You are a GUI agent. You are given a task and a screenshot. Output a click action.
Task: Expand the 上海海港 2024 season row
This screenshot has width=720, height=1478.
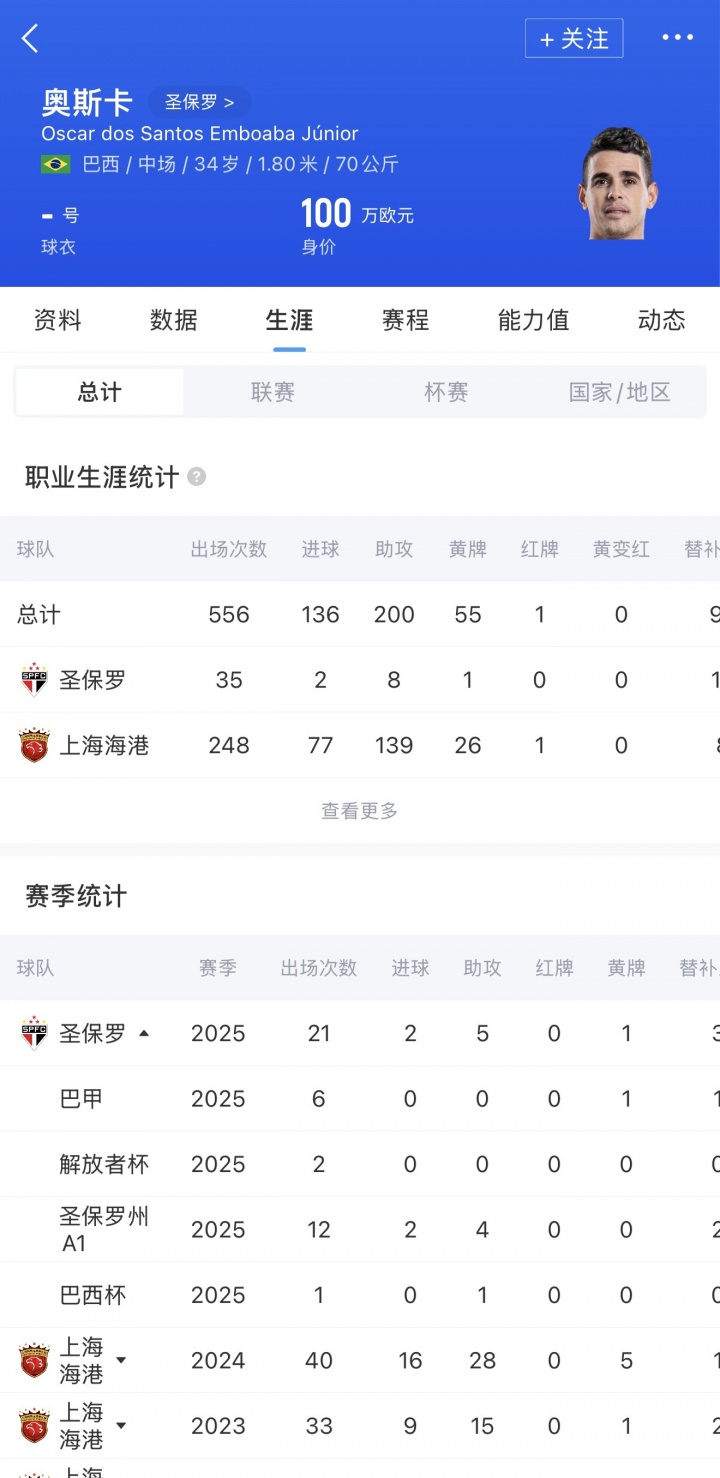point(121,1361)
